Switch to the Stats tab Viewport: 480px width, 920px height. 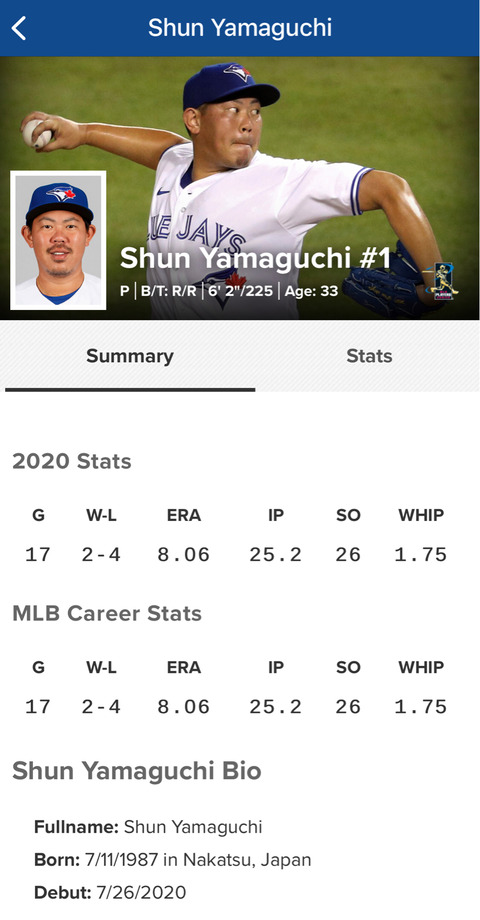click(369, 356)
